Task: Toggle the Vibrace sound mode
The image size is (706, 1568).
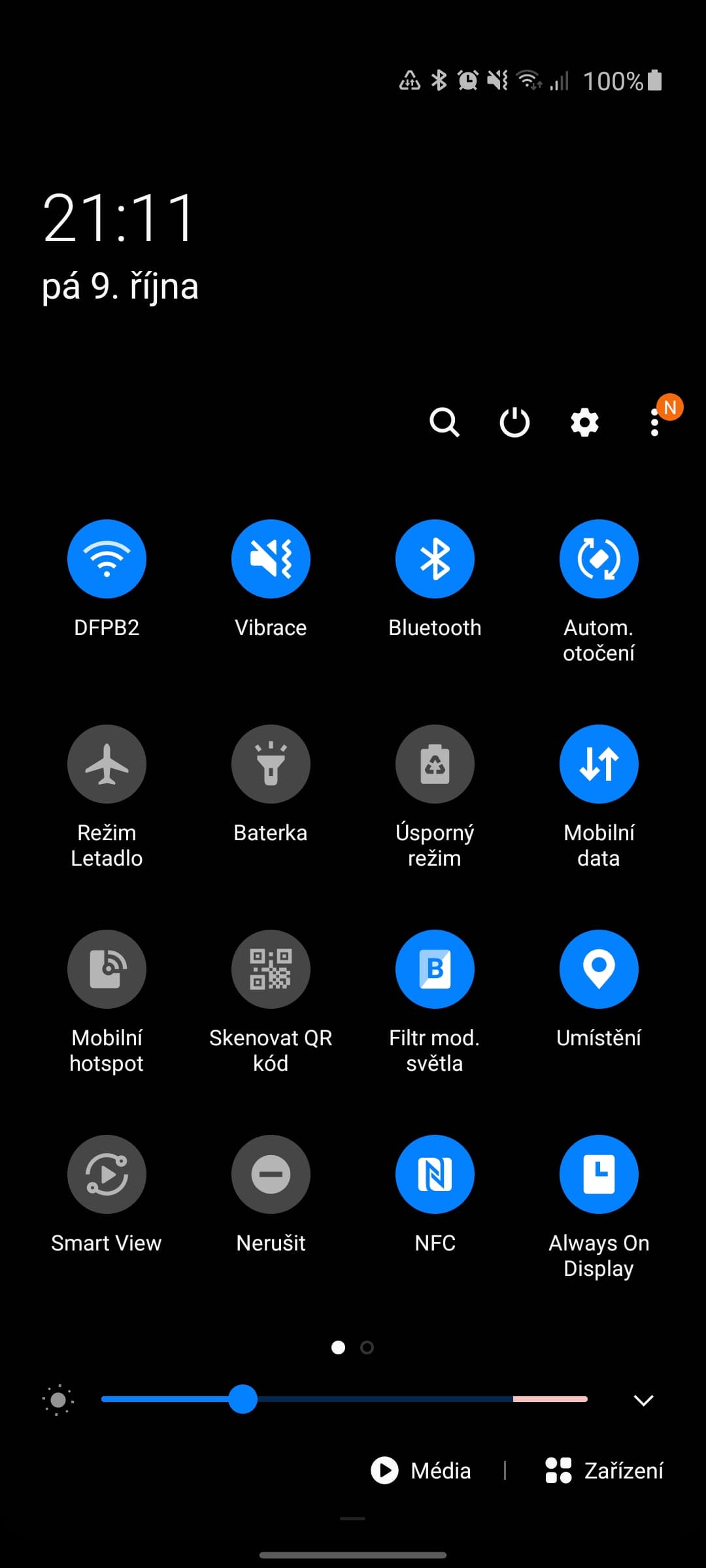Action: [271, 559]
